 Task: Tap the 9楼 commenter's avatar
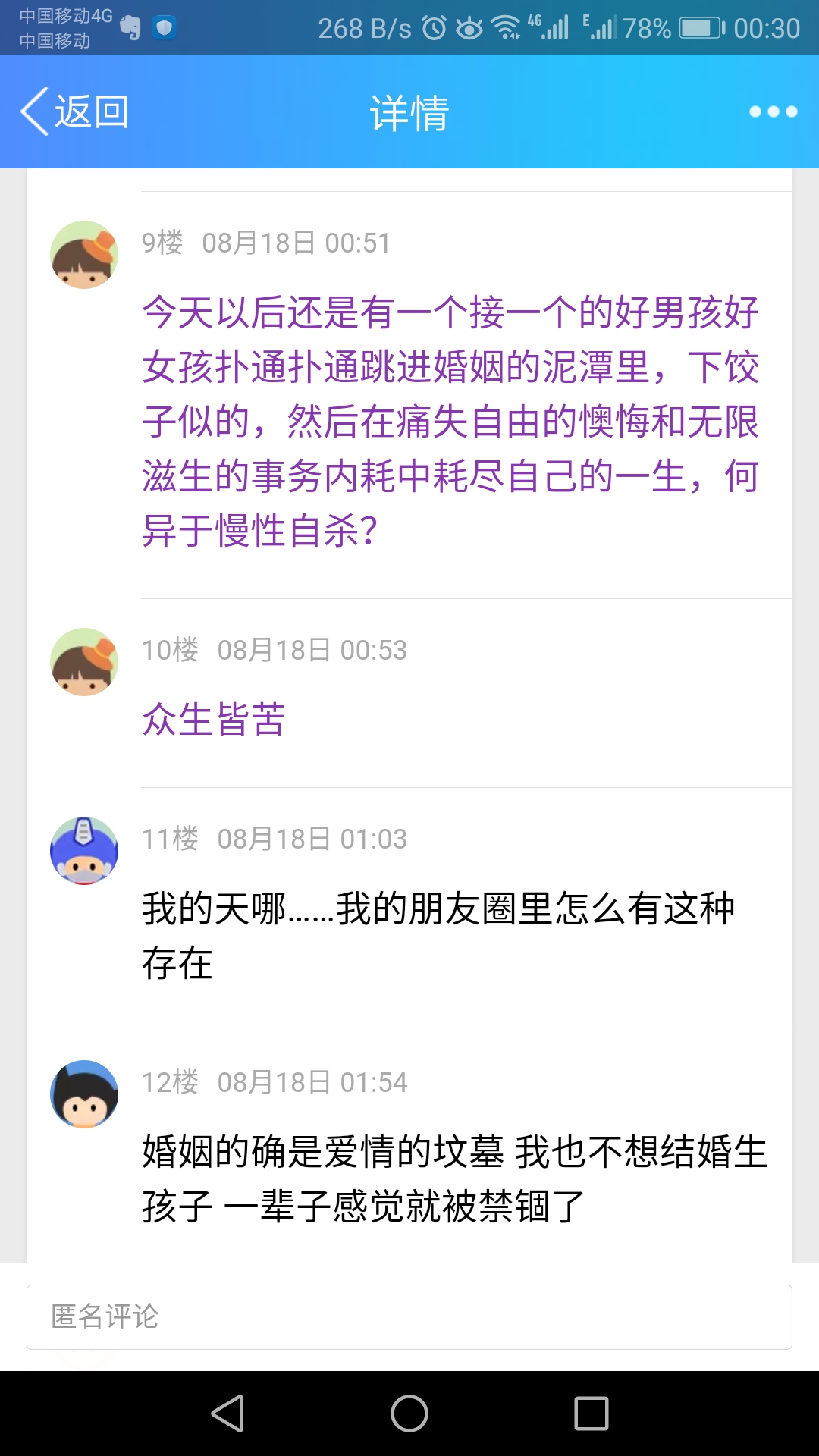84,255
